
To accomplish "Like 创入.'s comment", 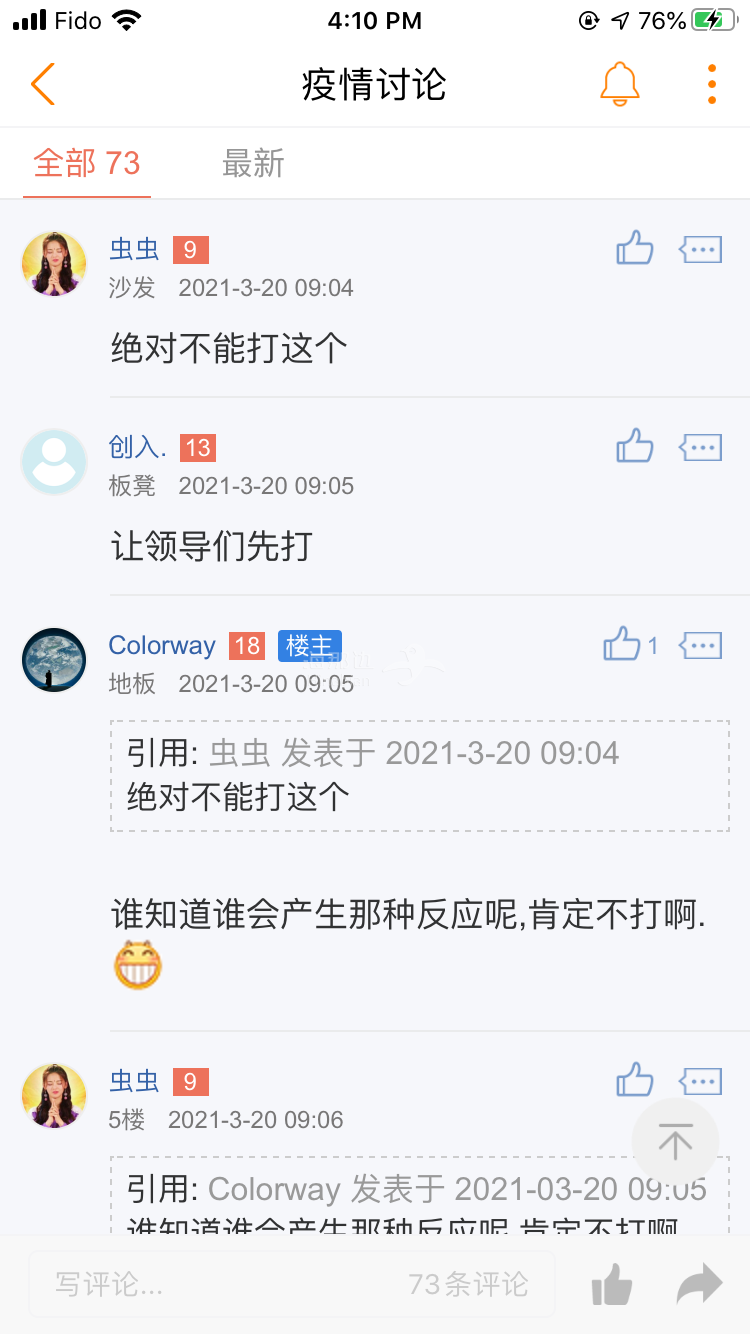I will click(634, 446).
